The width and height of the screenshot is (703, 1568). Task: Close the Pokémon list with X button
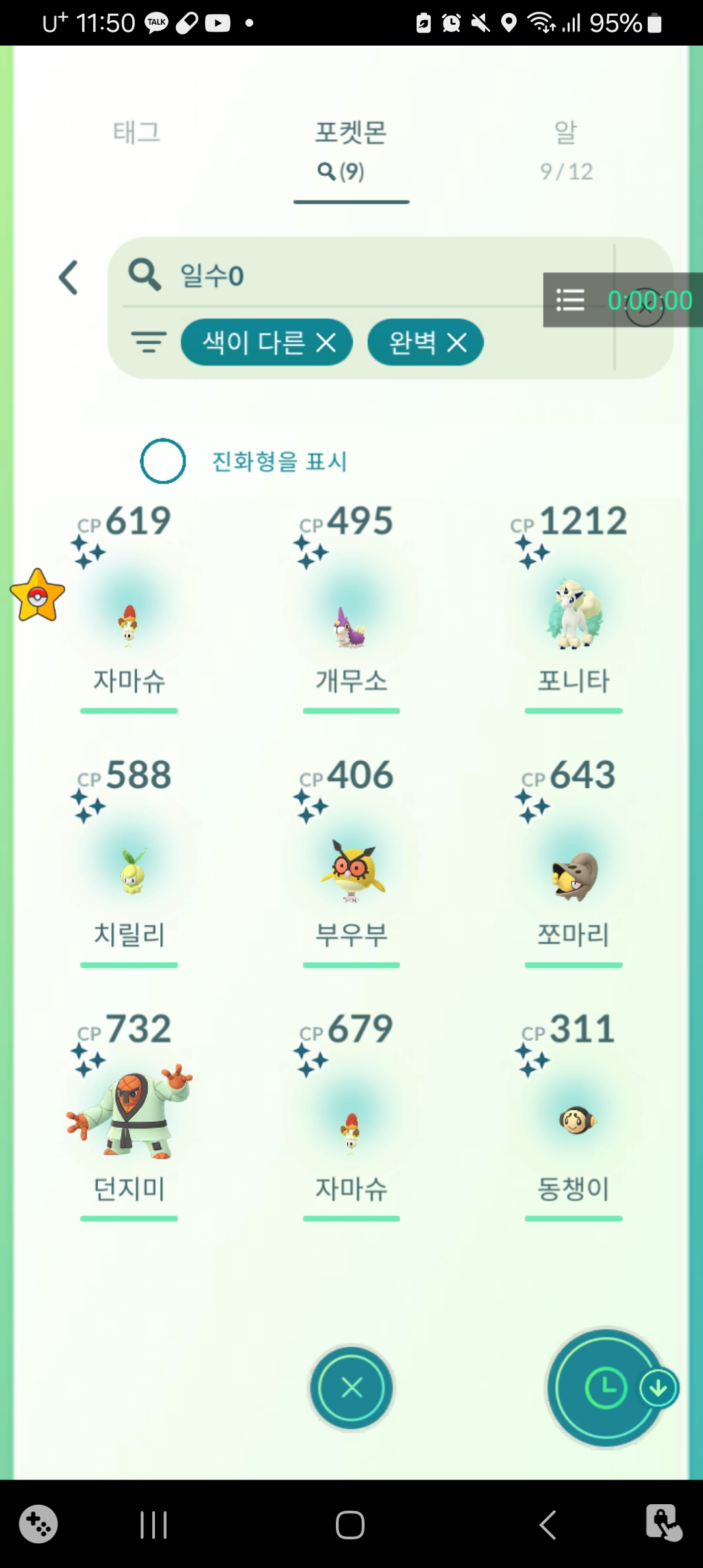click(351, 1388)
